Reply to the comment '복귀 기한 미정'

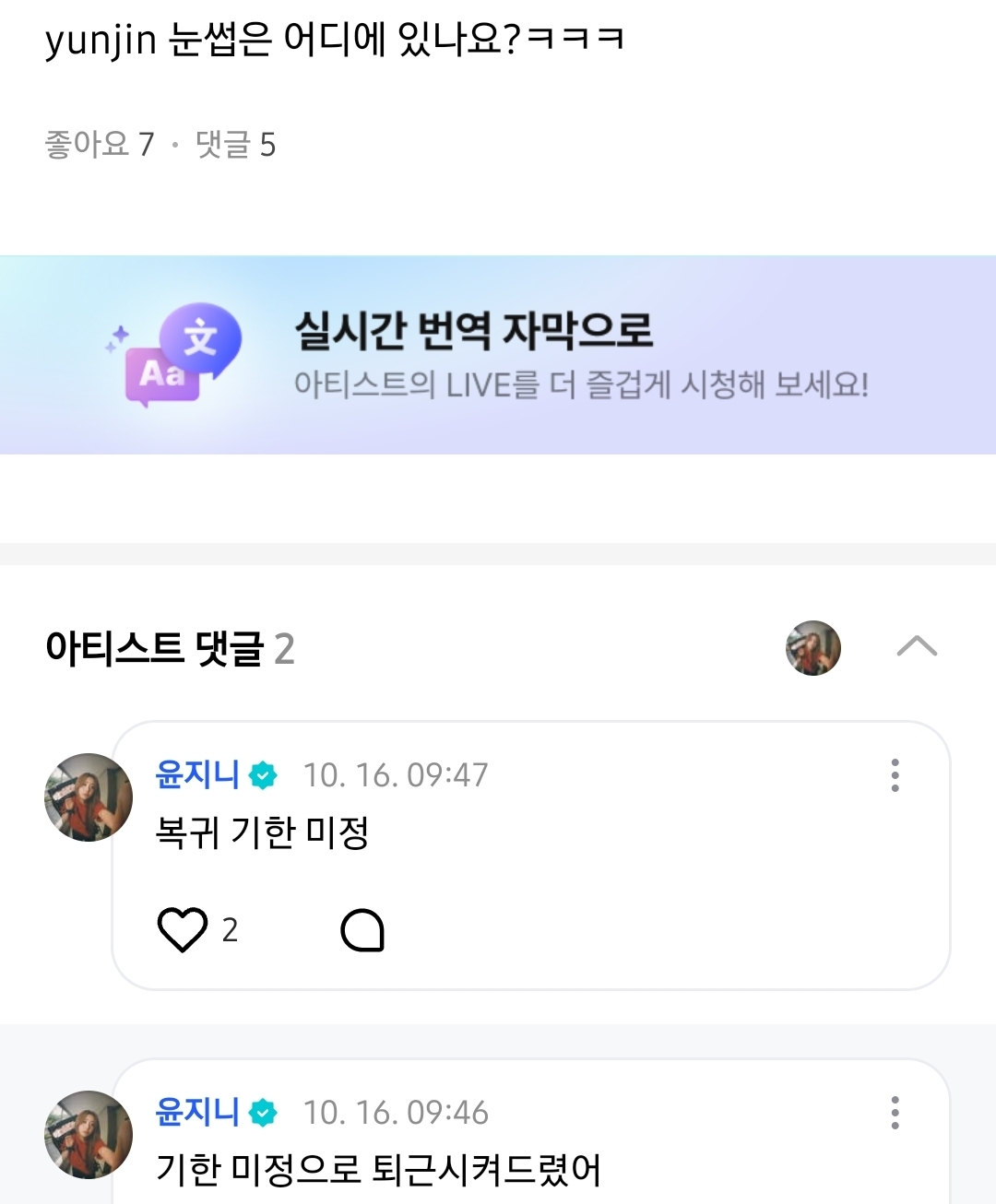[x=362, y=929]
